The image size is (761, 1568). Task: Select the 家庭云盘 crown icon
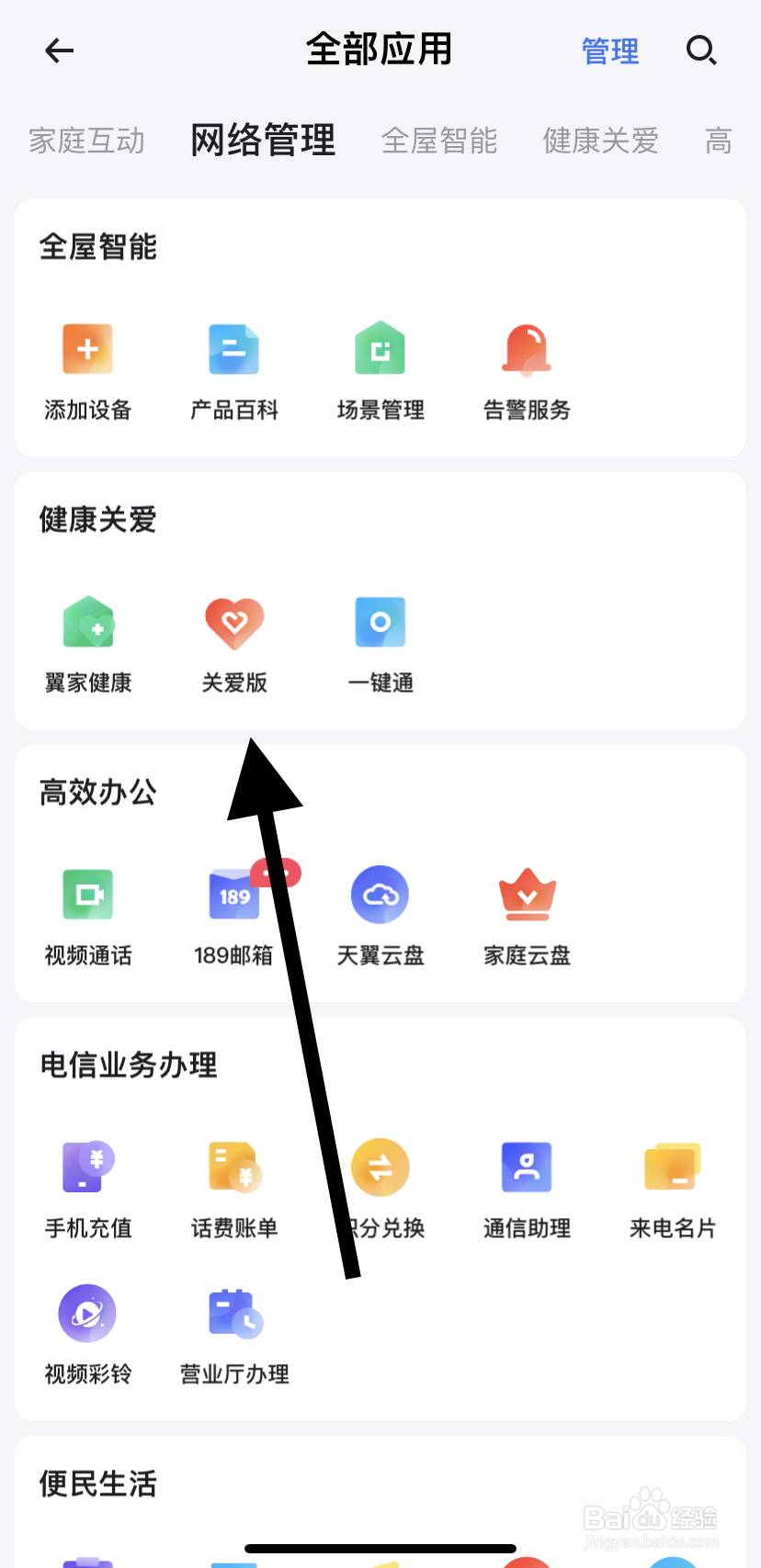click(526, 894)
